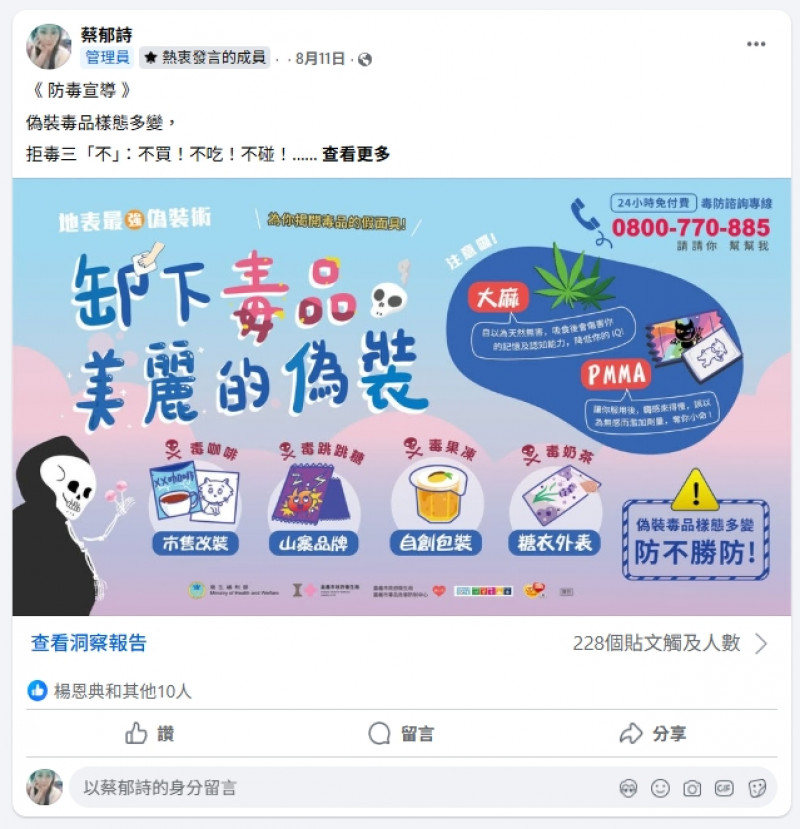Screen dimensions: 800x829
Task: Open the sticker picker in comment box
Action: [757, 788]
